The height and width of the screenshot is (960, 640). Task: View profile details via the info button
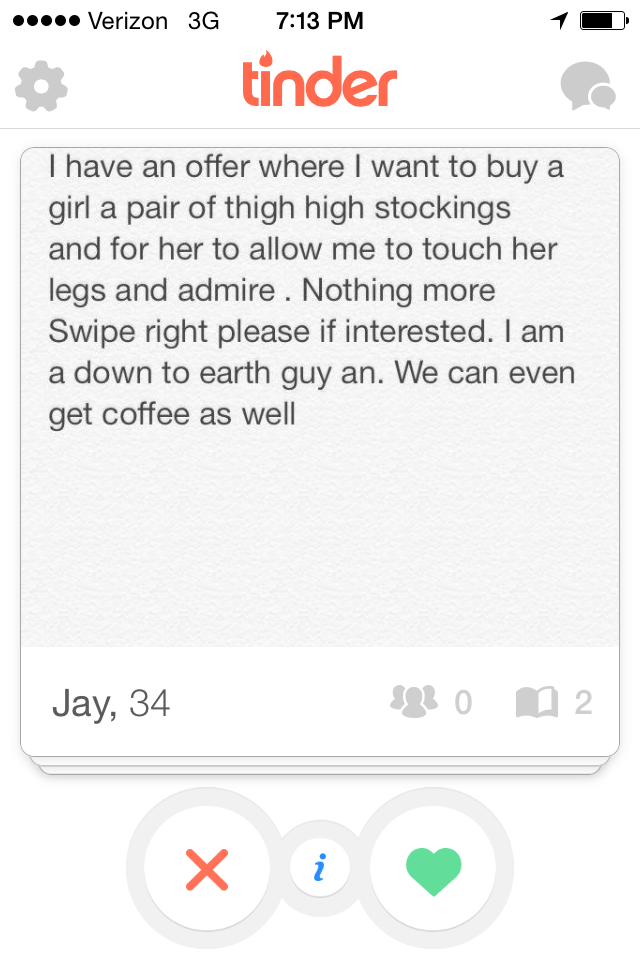[320, 868]
